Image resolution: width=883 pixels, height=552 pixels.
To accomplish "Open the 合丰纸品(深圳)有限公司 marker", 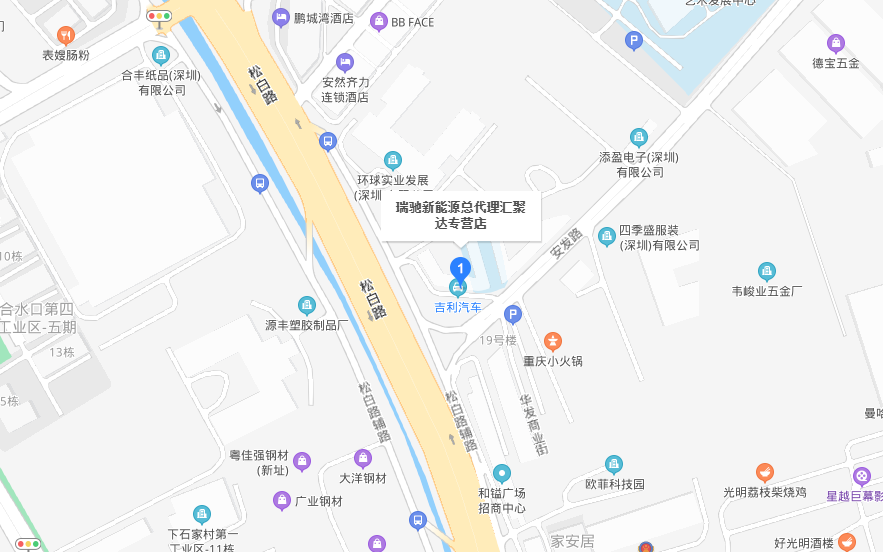I will click(161, 55).
